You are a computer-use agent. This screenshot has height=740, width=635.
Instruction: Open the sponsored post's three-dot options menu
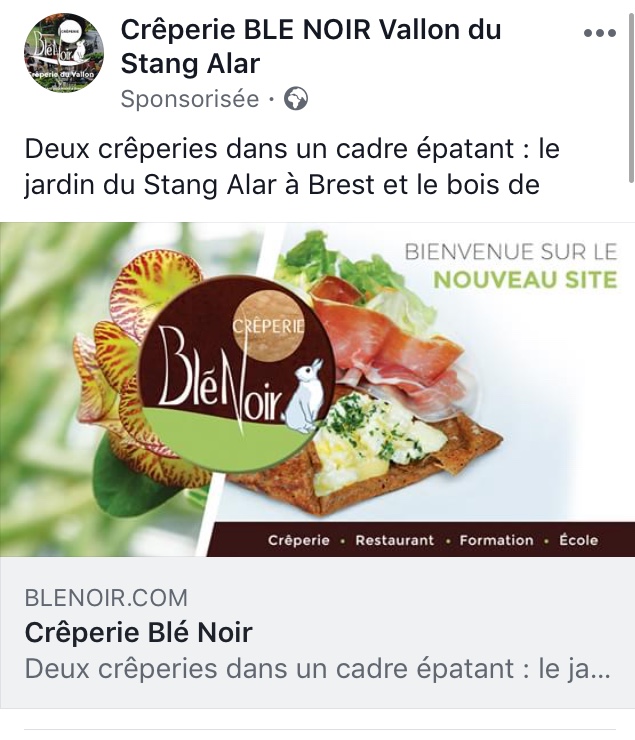[599, 33]
